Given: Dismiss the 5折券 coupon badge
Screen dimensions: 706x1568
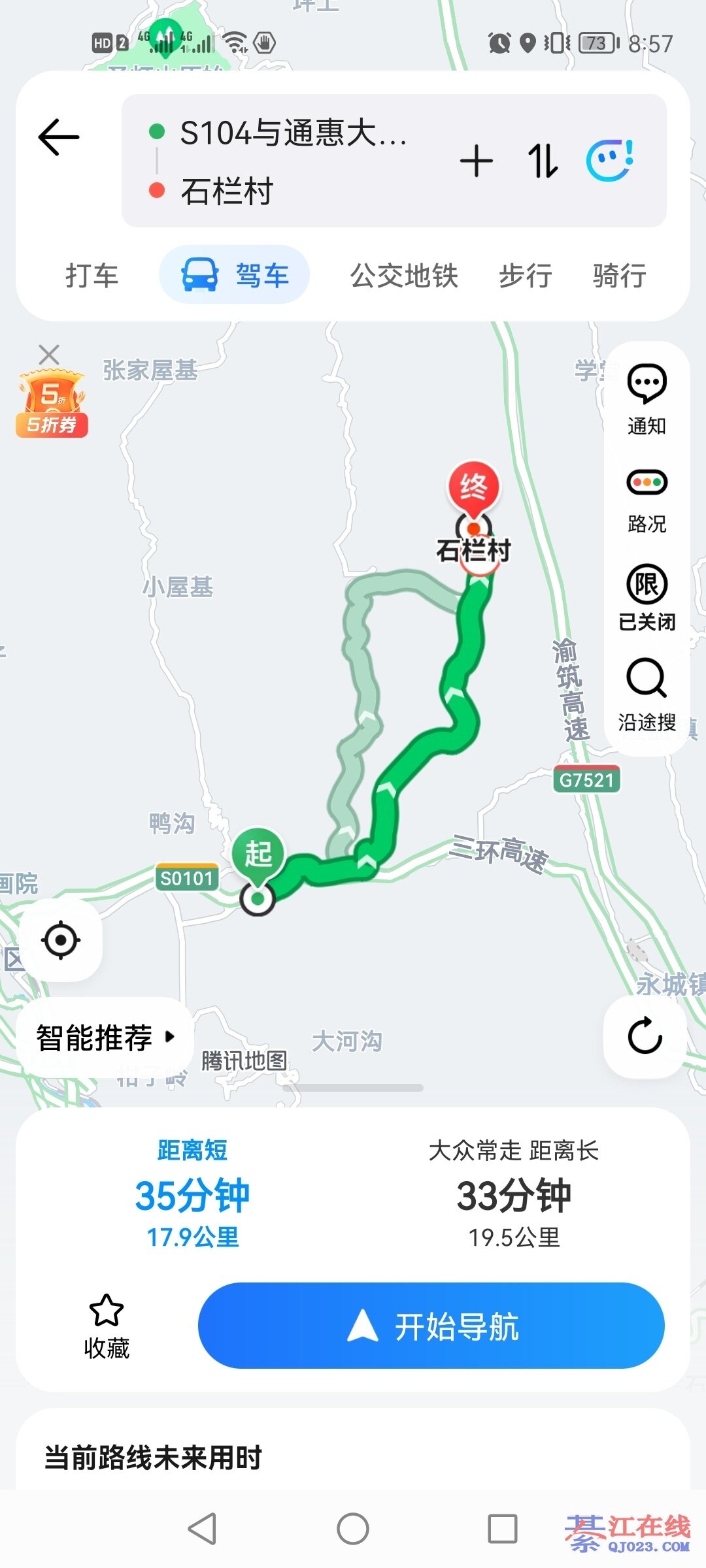Looking at the screenshot, I should pyautogui.click(x=49, y=355).
